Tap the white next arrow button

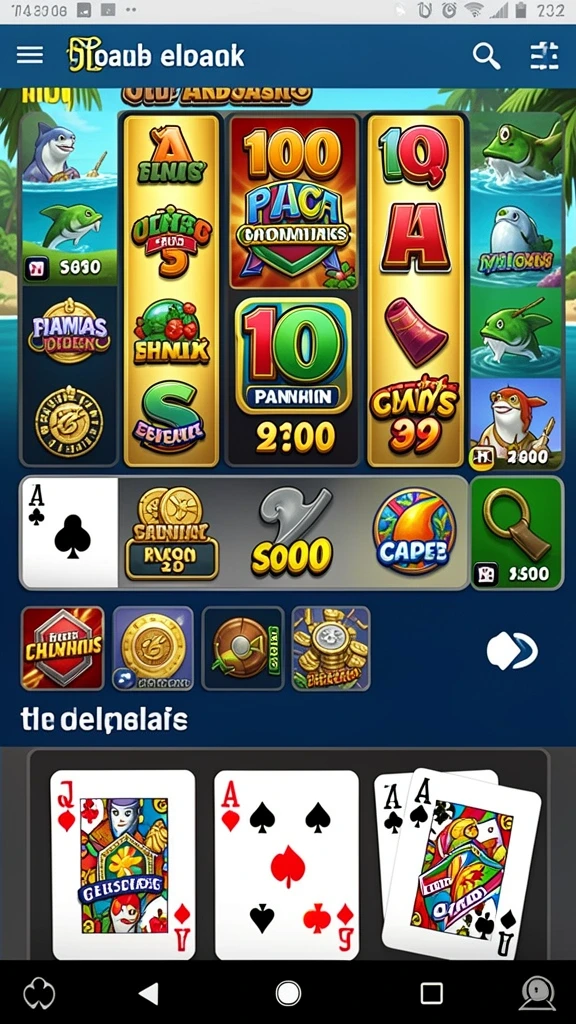coord(512,650)
